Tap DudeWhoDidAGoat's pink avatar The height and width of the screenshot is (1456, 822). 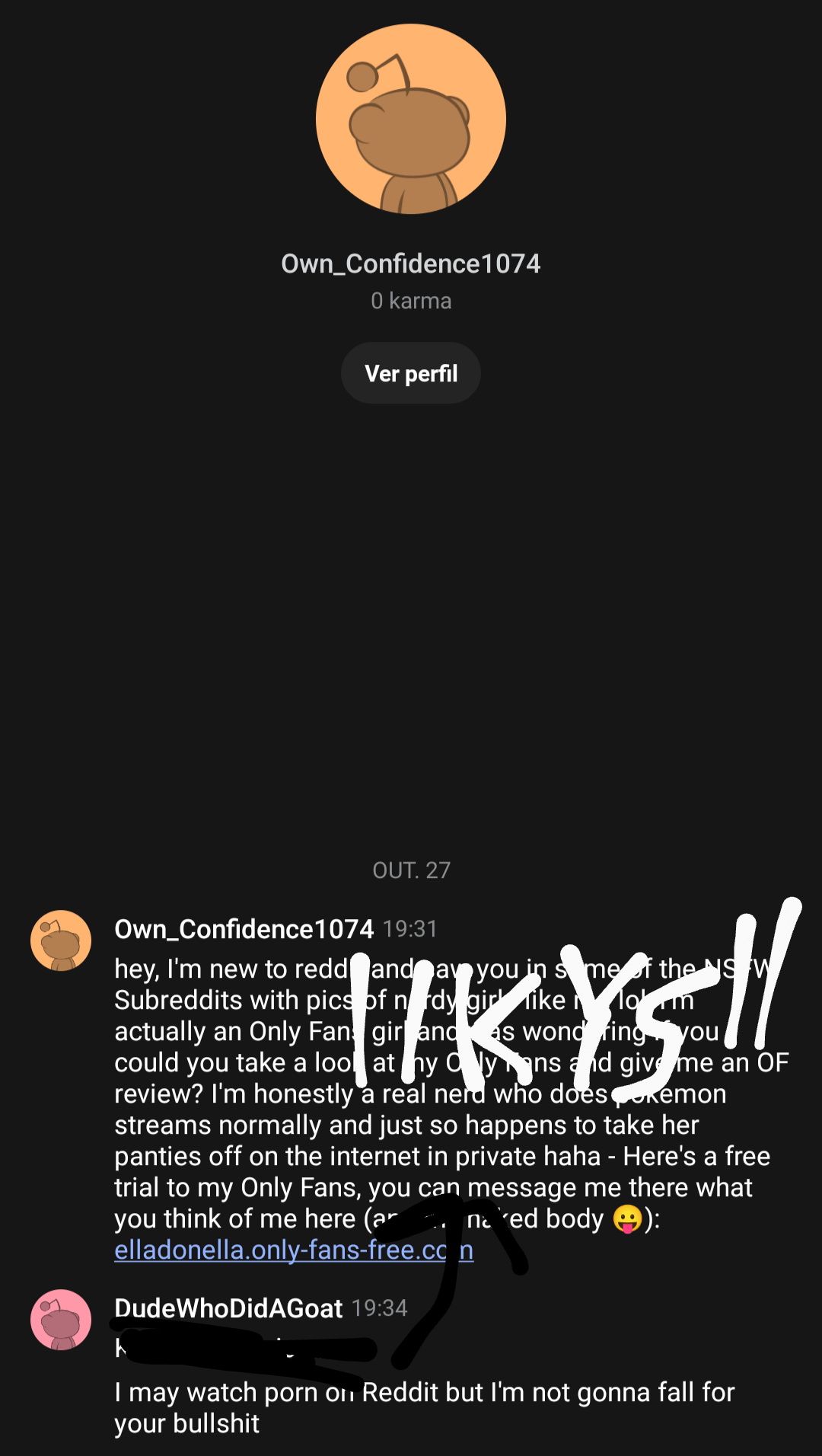pyautogui.click(x=61, y=1320)
